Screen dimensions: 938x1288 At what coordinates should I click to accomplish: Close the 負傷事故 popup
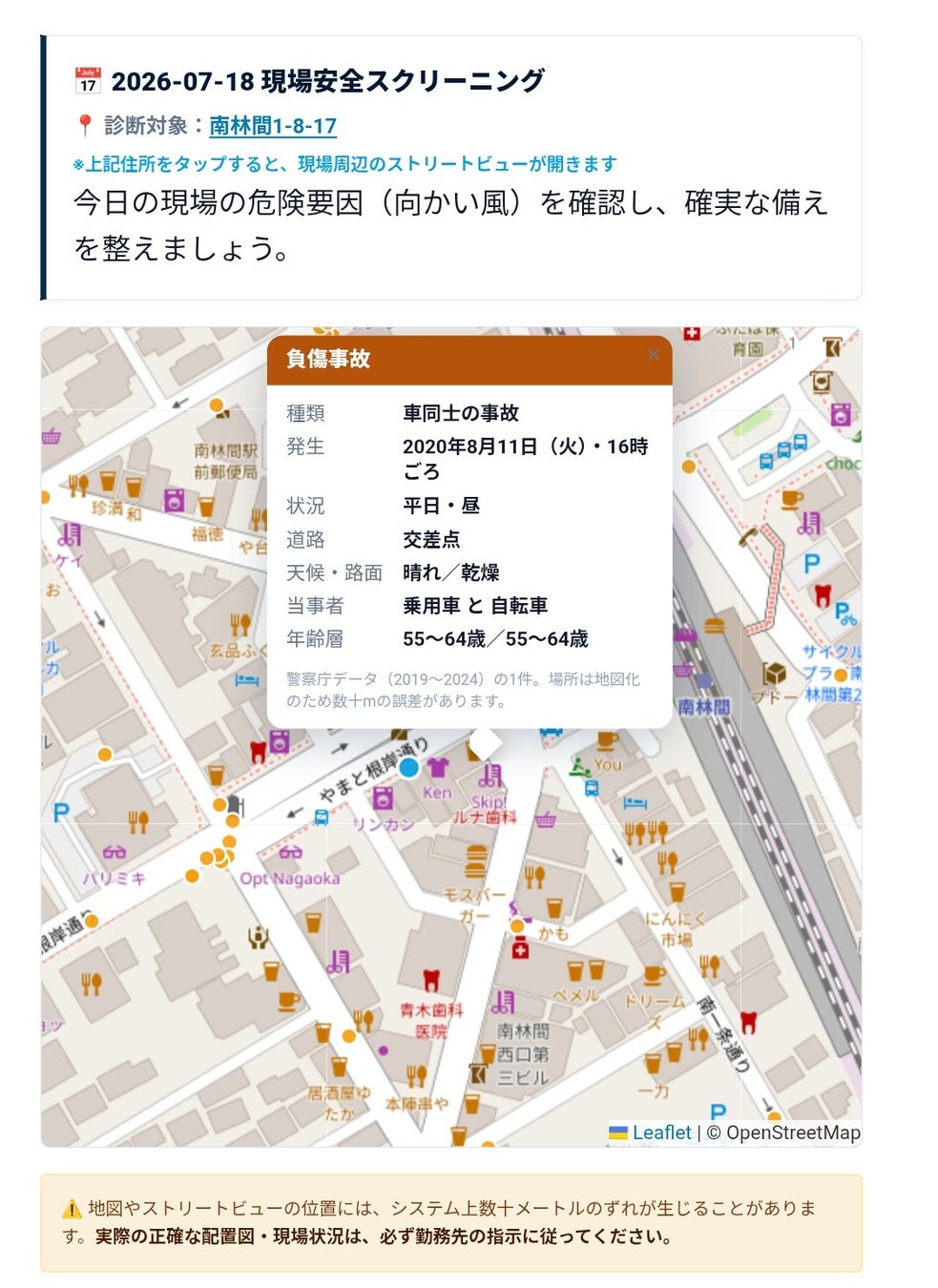[653, 355]
